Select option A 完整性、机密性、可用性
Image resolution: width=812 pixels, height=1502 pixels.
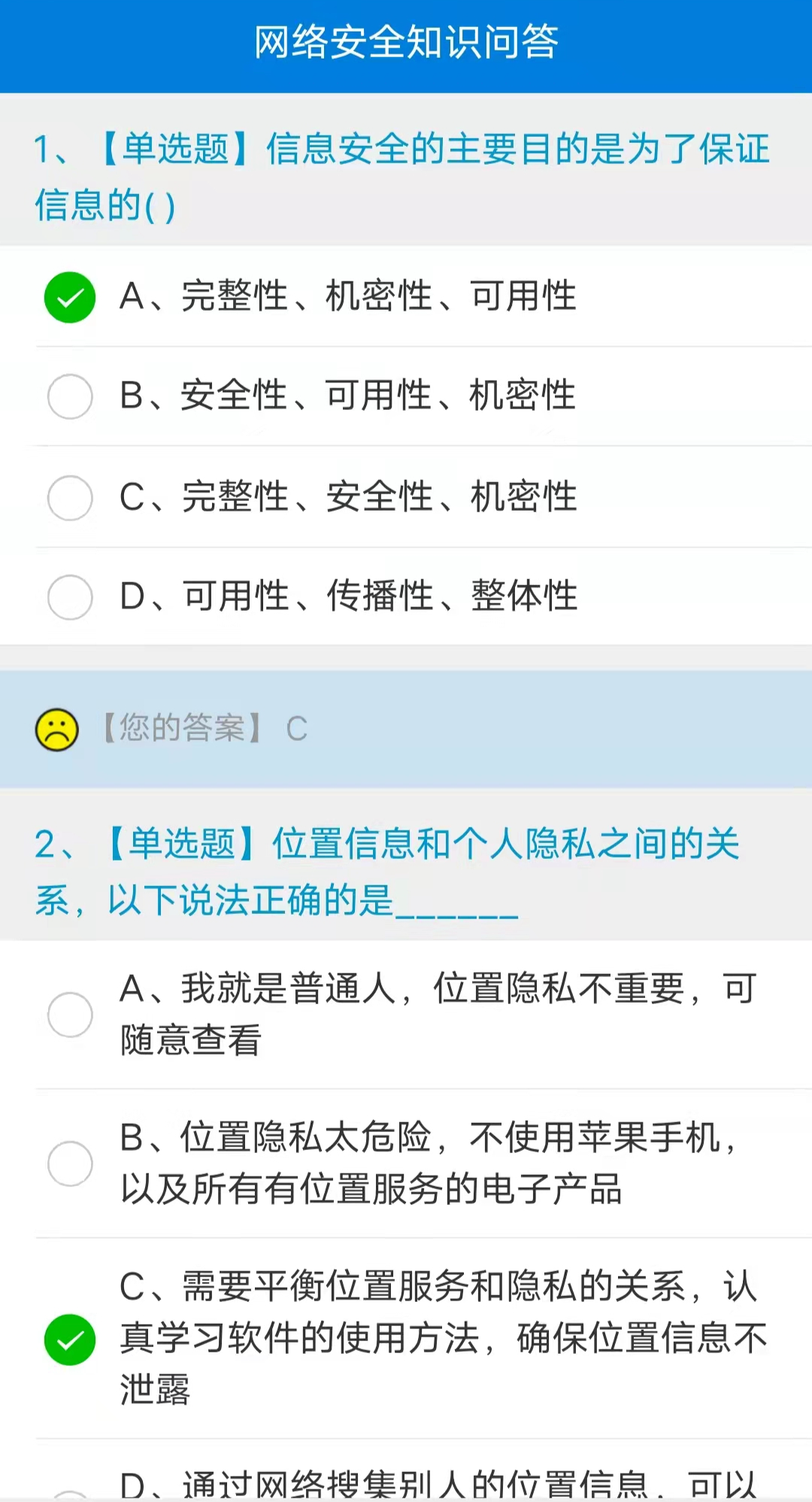406,296
